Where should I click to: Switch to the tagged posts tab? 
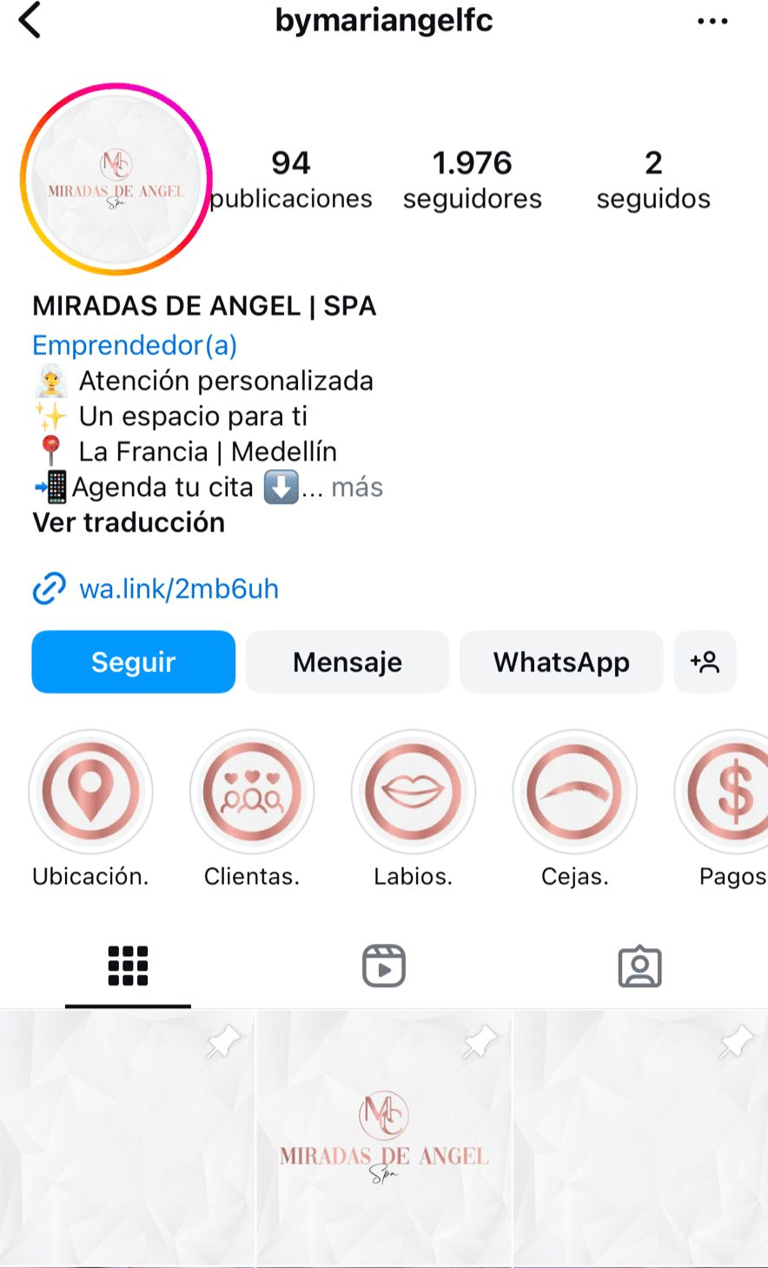(640, 967)
